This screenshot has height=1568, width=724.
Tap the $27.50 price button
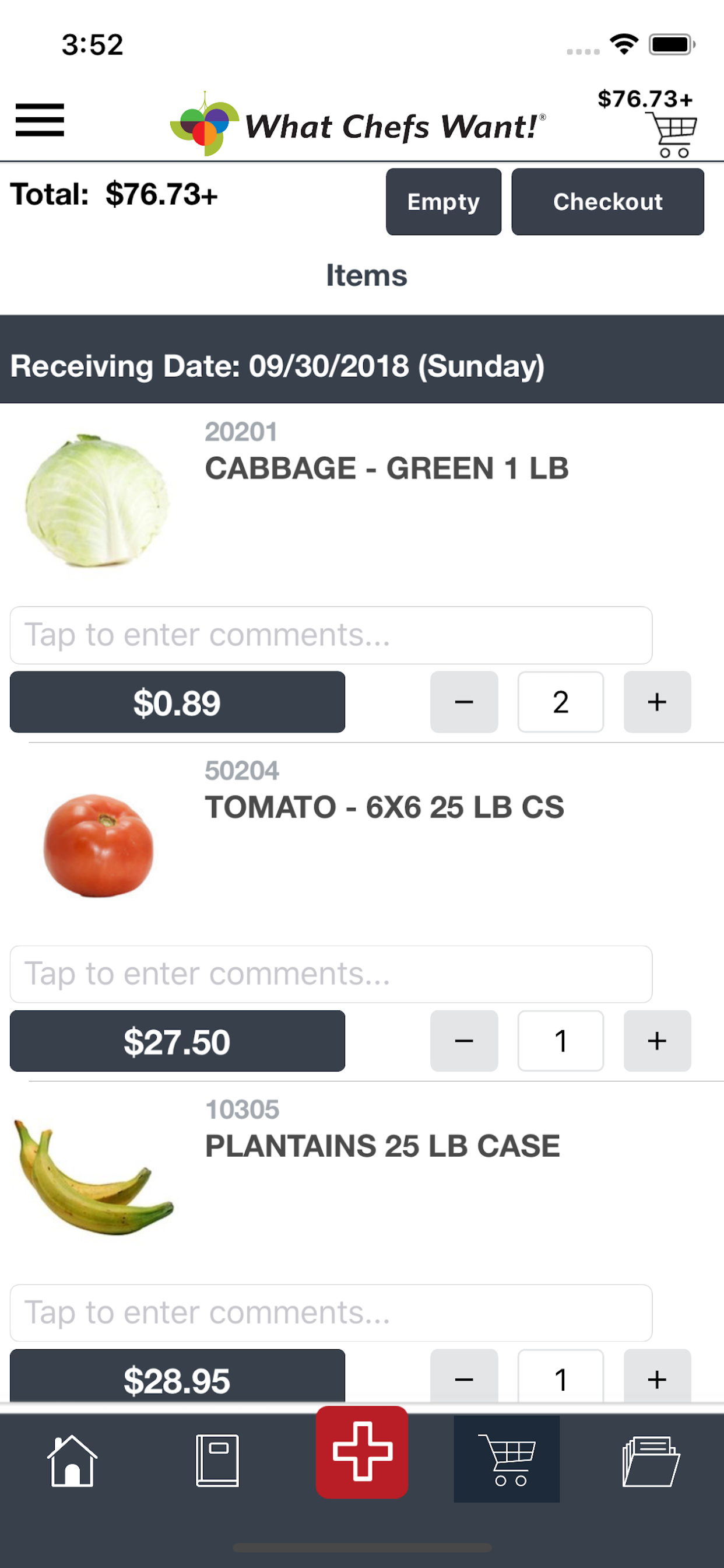pyautogui.click(x=177, y=1041)
